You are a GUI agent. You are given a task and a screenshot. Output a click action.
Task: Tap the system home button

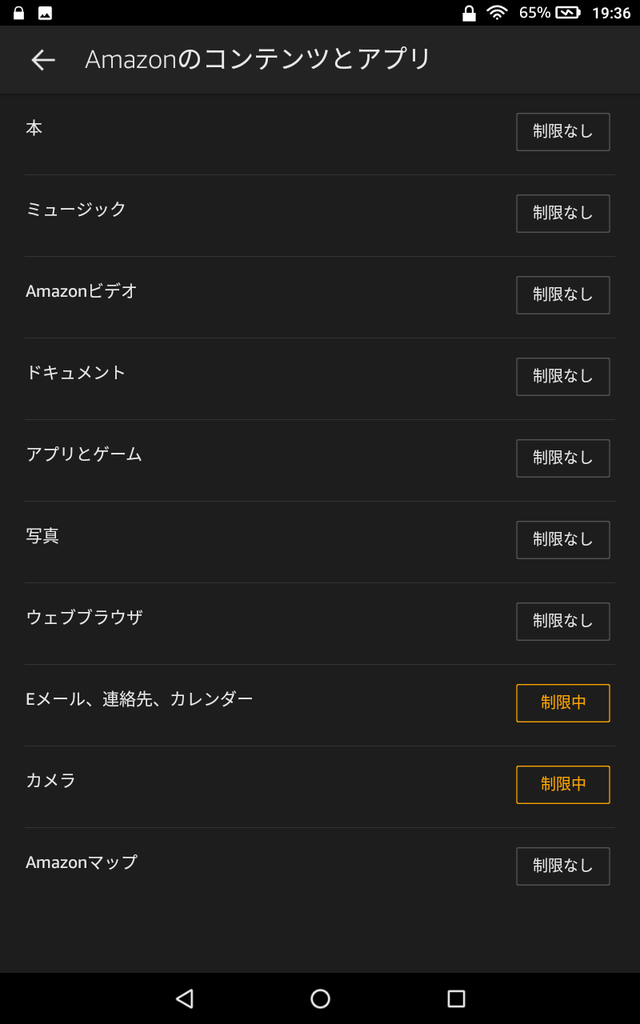coord(320,998)
